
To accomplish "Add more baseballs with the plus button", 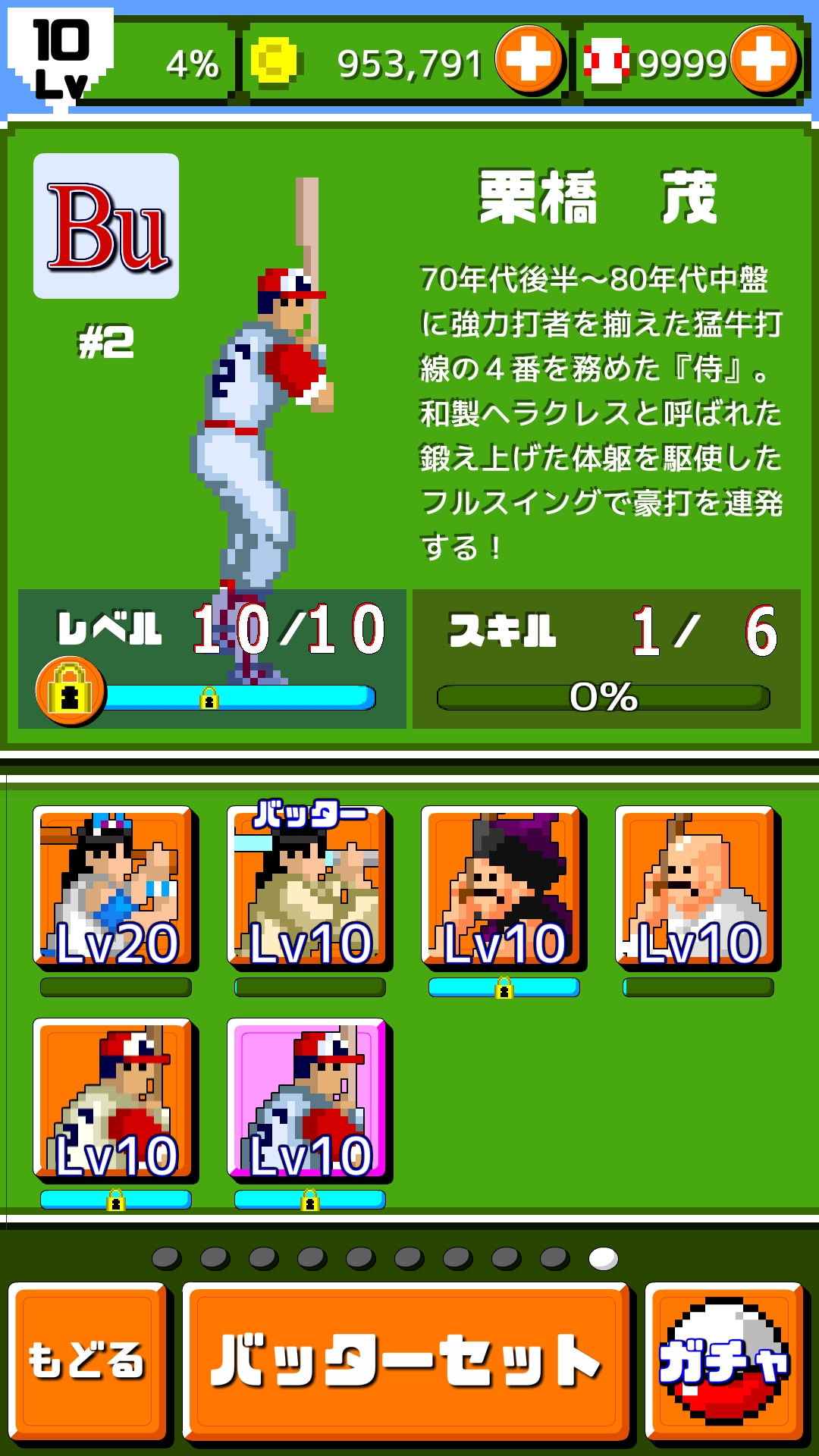I will pyautogui.click(x=764, y=59).
